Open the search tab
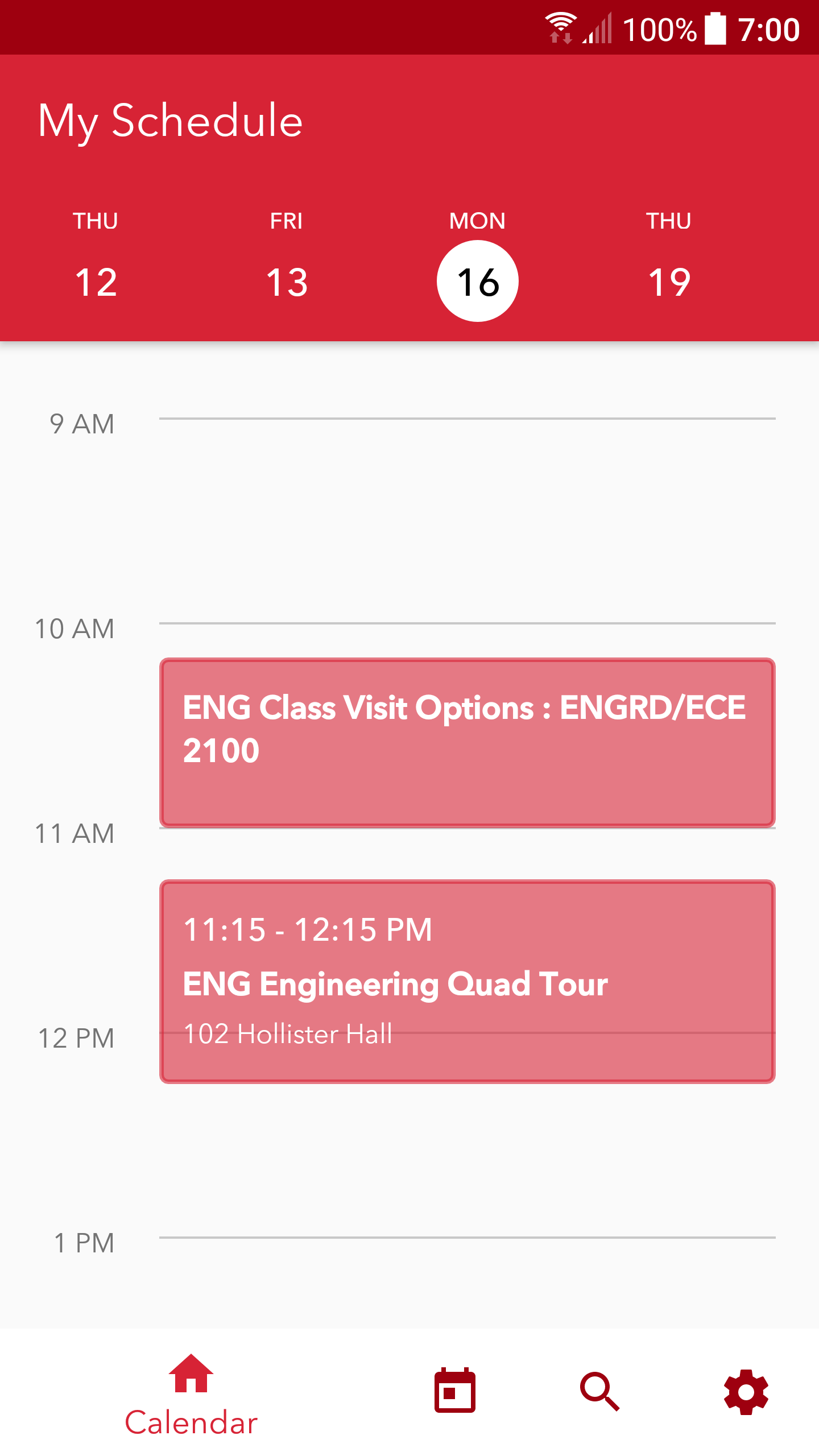819x1456 pixels. point(599,1391)
